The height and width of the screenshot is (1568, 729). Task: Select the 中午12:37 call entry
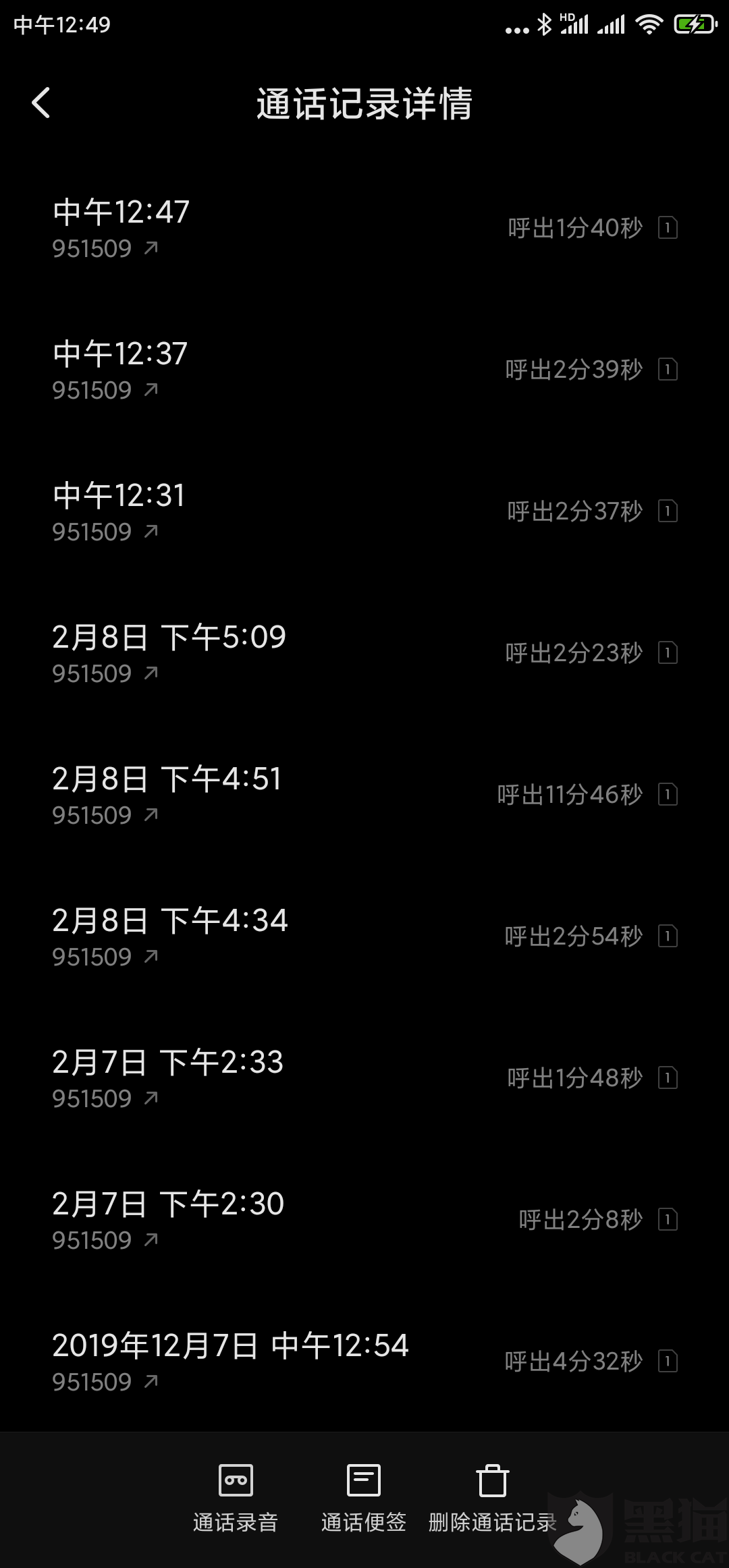pyautogui.click(x=364, y=370)
